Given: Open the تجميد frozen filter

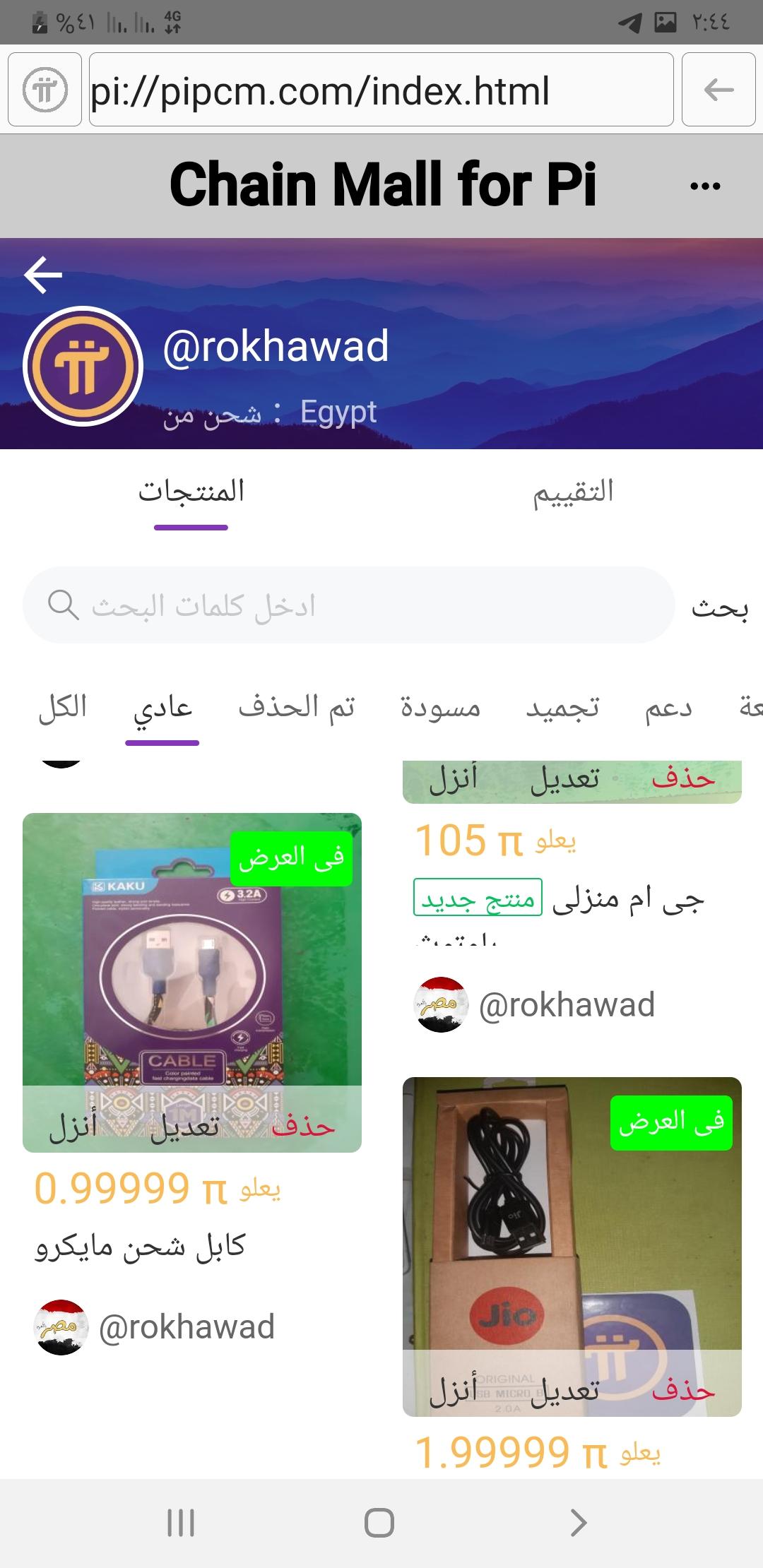Looking at the screenshot, I should click(562, 707).
